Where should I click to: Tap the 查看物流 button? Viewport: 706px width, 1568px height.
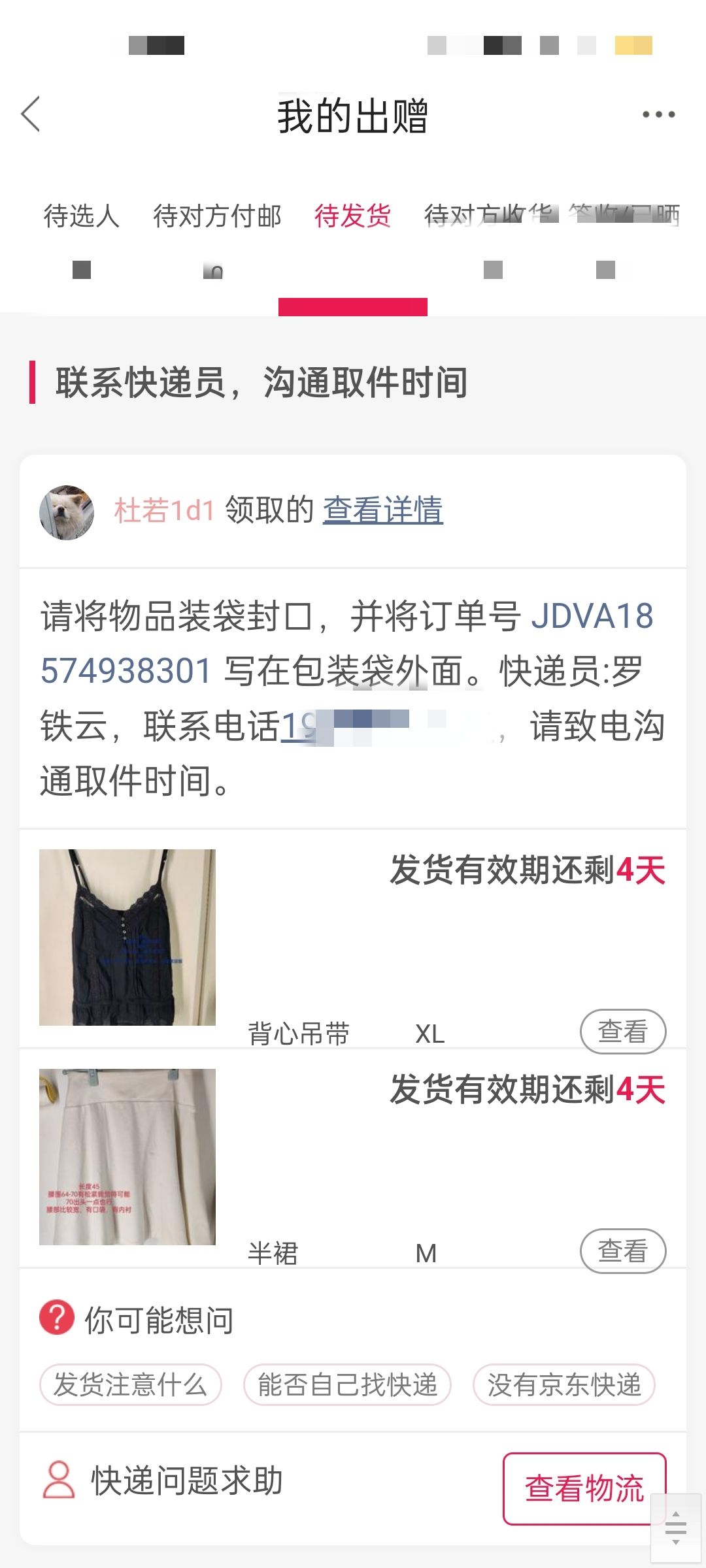[x=584, y=1489]
